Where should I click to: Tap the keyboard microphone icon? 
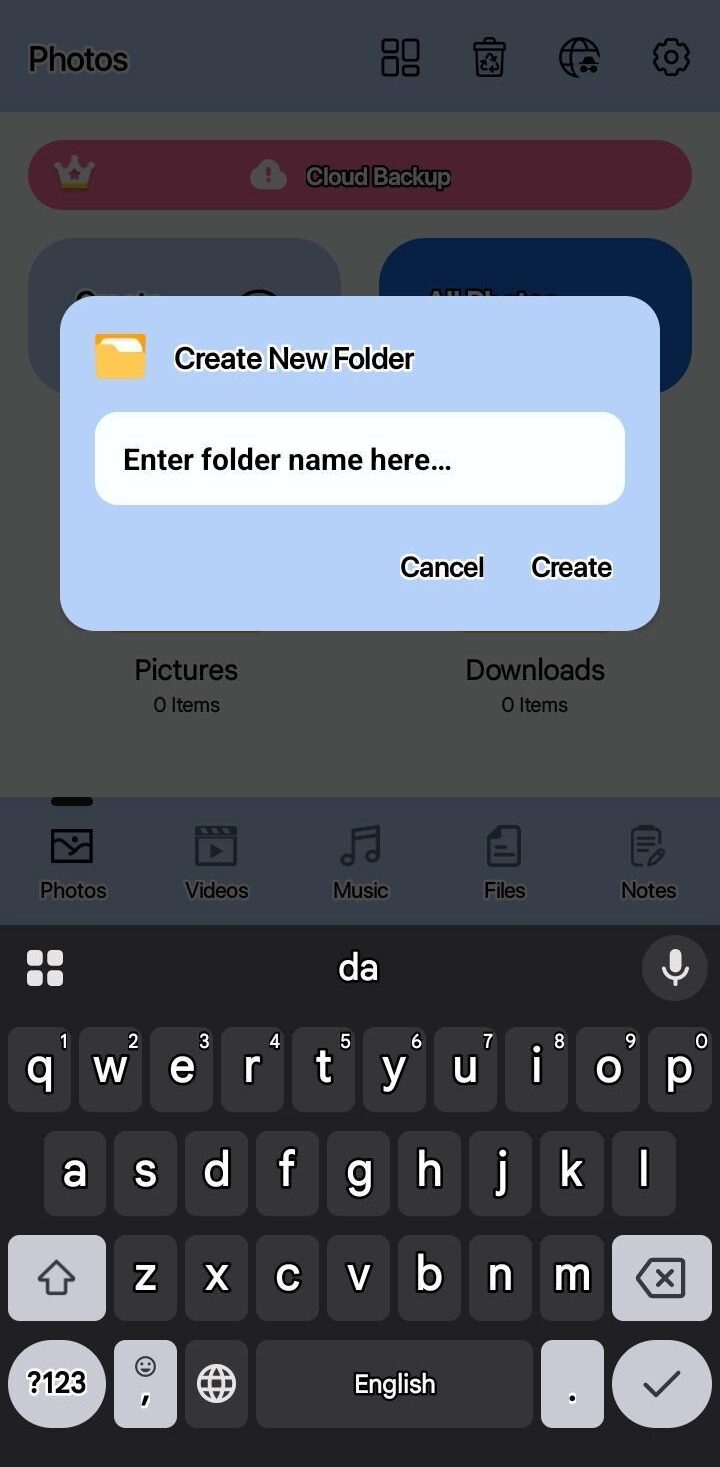[675, 967]
